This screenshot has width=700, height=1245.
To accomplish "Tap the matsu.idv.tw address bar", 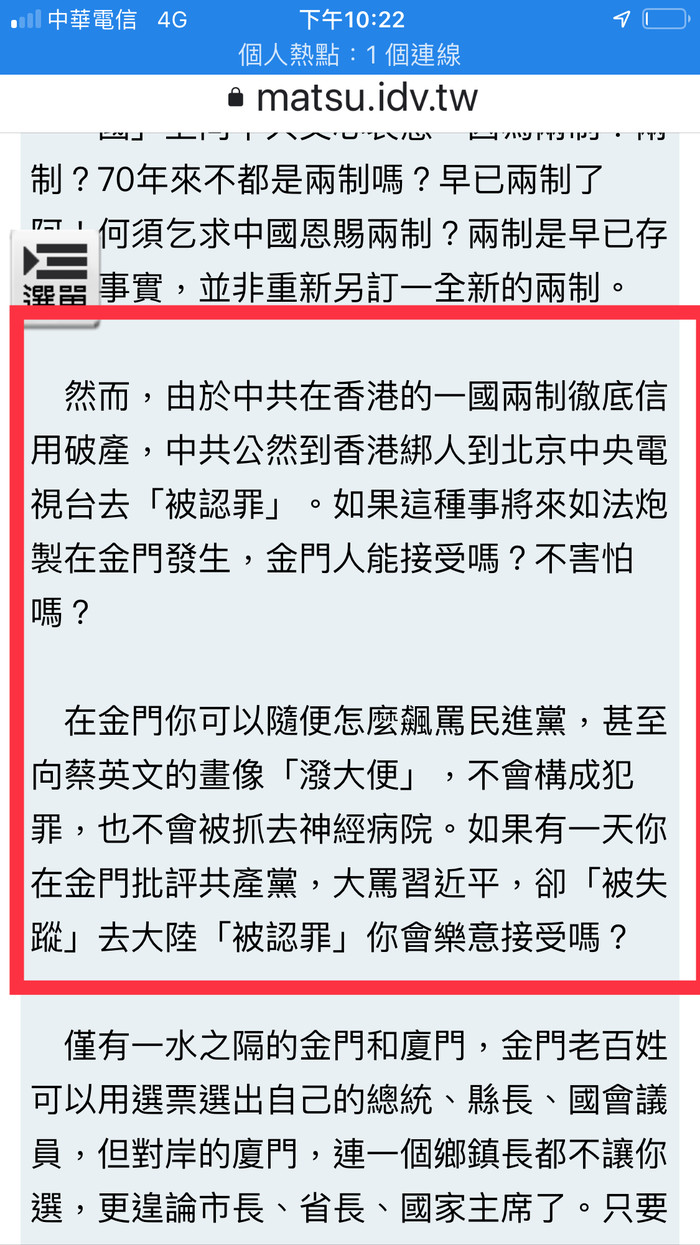I will (x=352, y=98).
